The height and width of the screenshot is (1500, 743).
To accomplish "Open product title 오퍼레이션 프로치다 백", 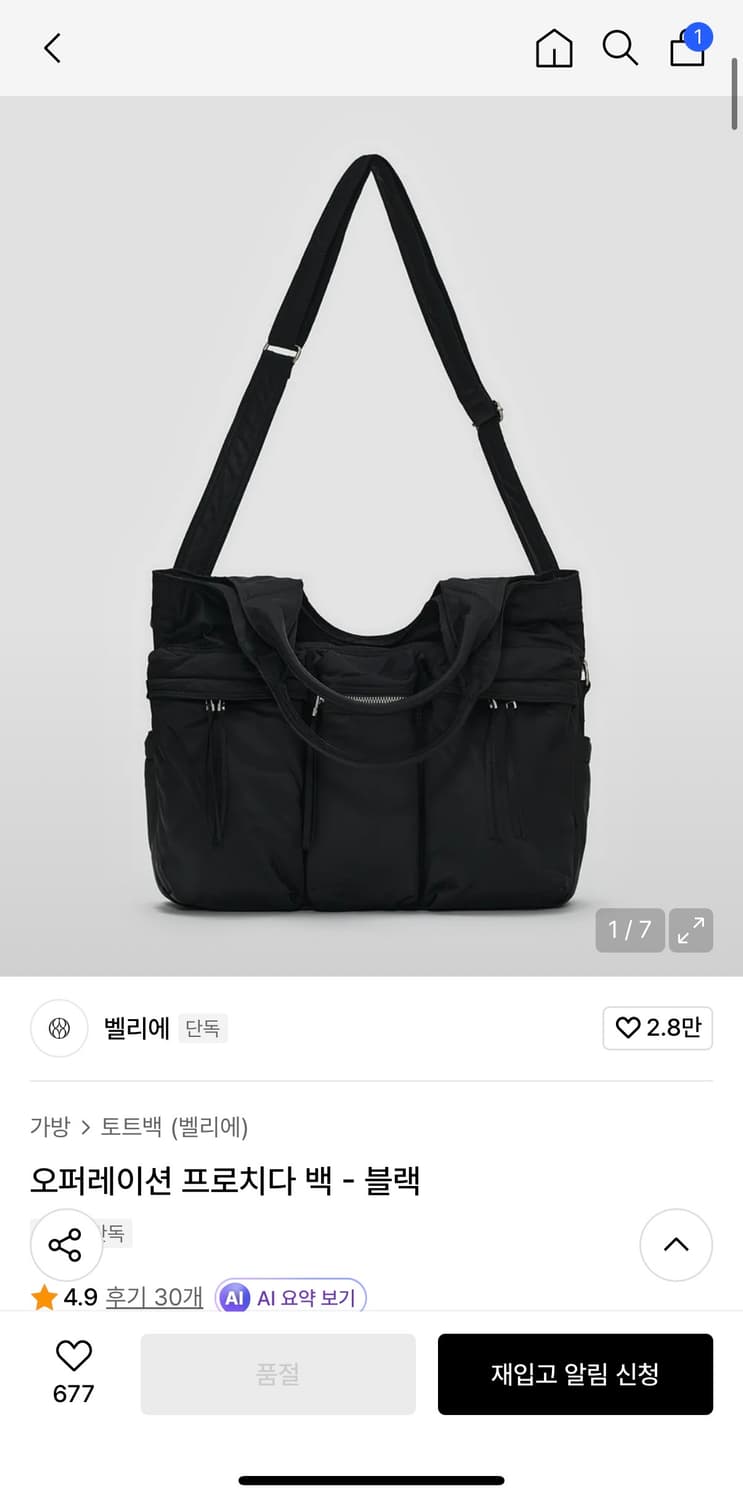I will [225, 1180].
